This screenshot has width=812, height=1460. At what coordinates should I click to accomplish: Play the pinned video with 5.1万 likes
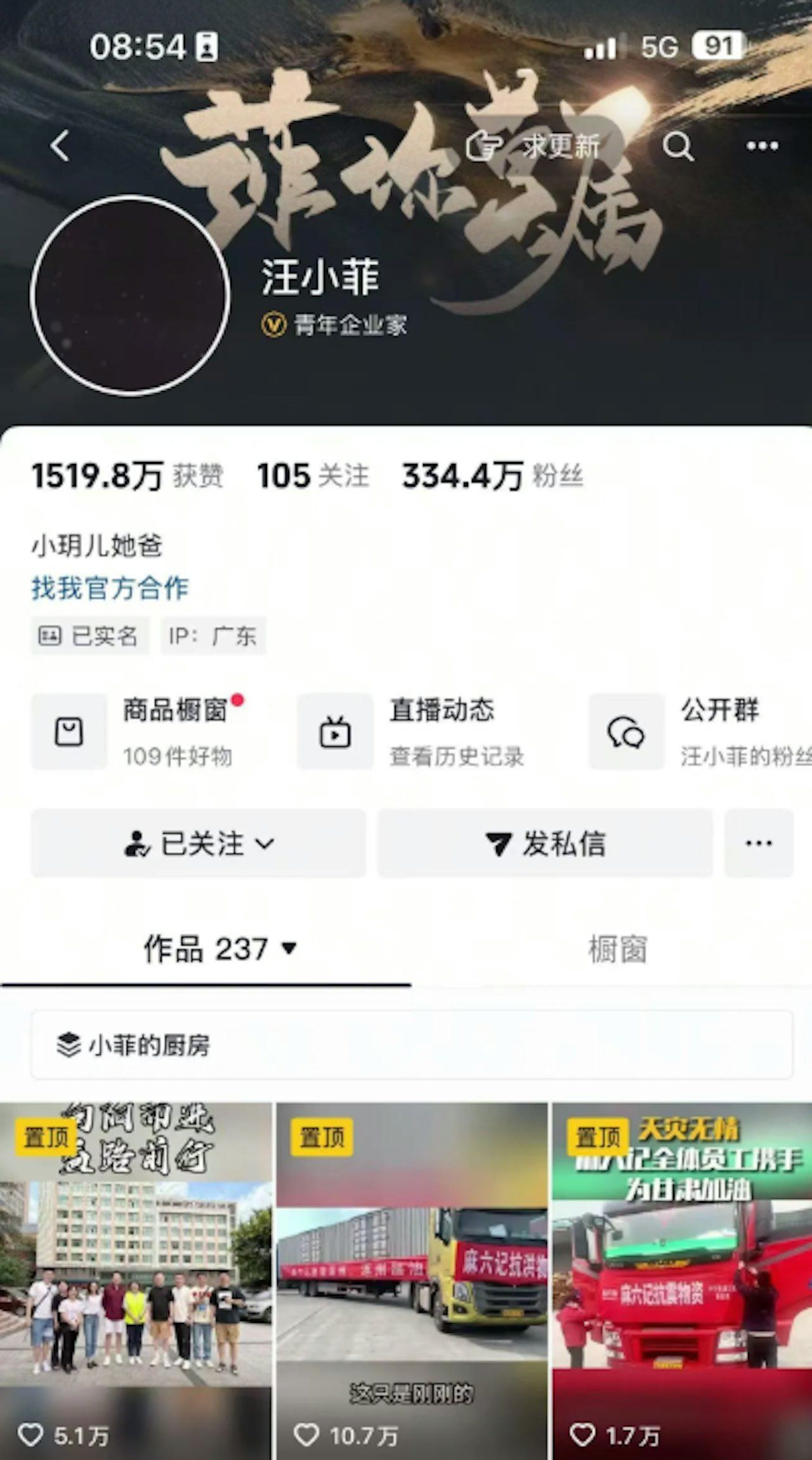pyautogui.click(x=135, y=1282)
